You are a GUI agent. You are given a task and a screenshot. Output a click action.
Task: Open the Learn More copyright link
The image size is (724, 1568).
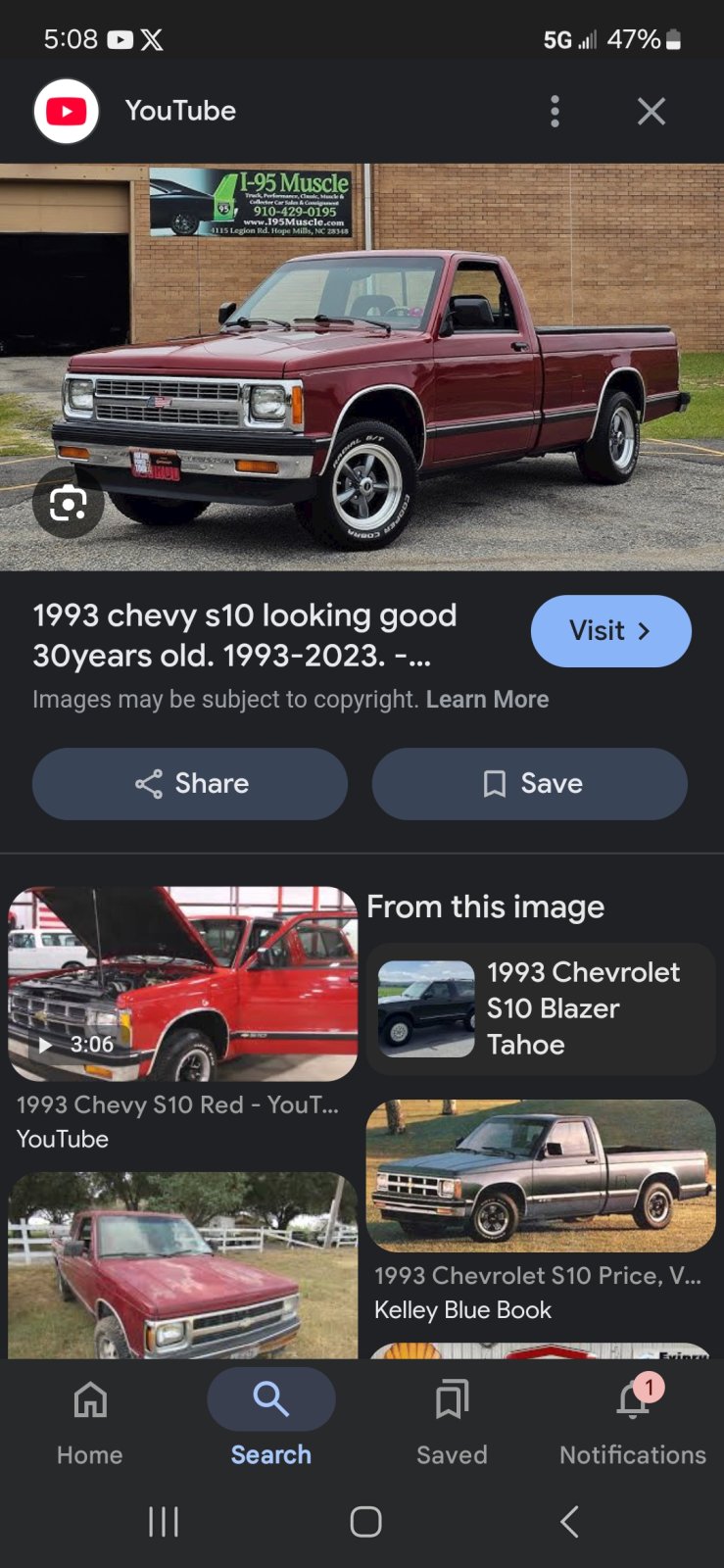(x=487, y=700)
